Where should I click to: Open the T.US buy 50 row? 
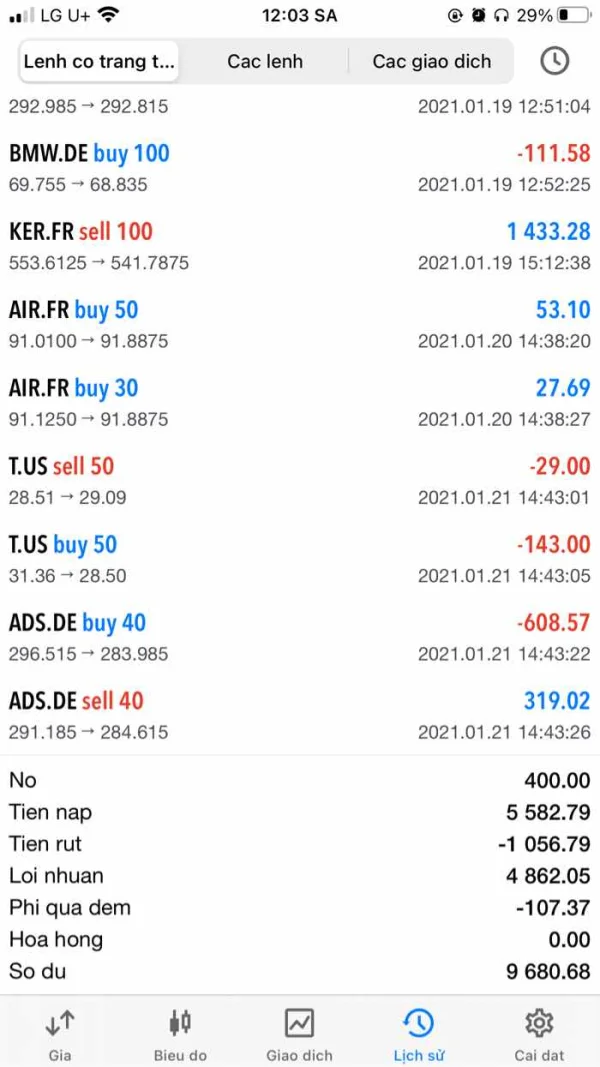coord(300,558)
